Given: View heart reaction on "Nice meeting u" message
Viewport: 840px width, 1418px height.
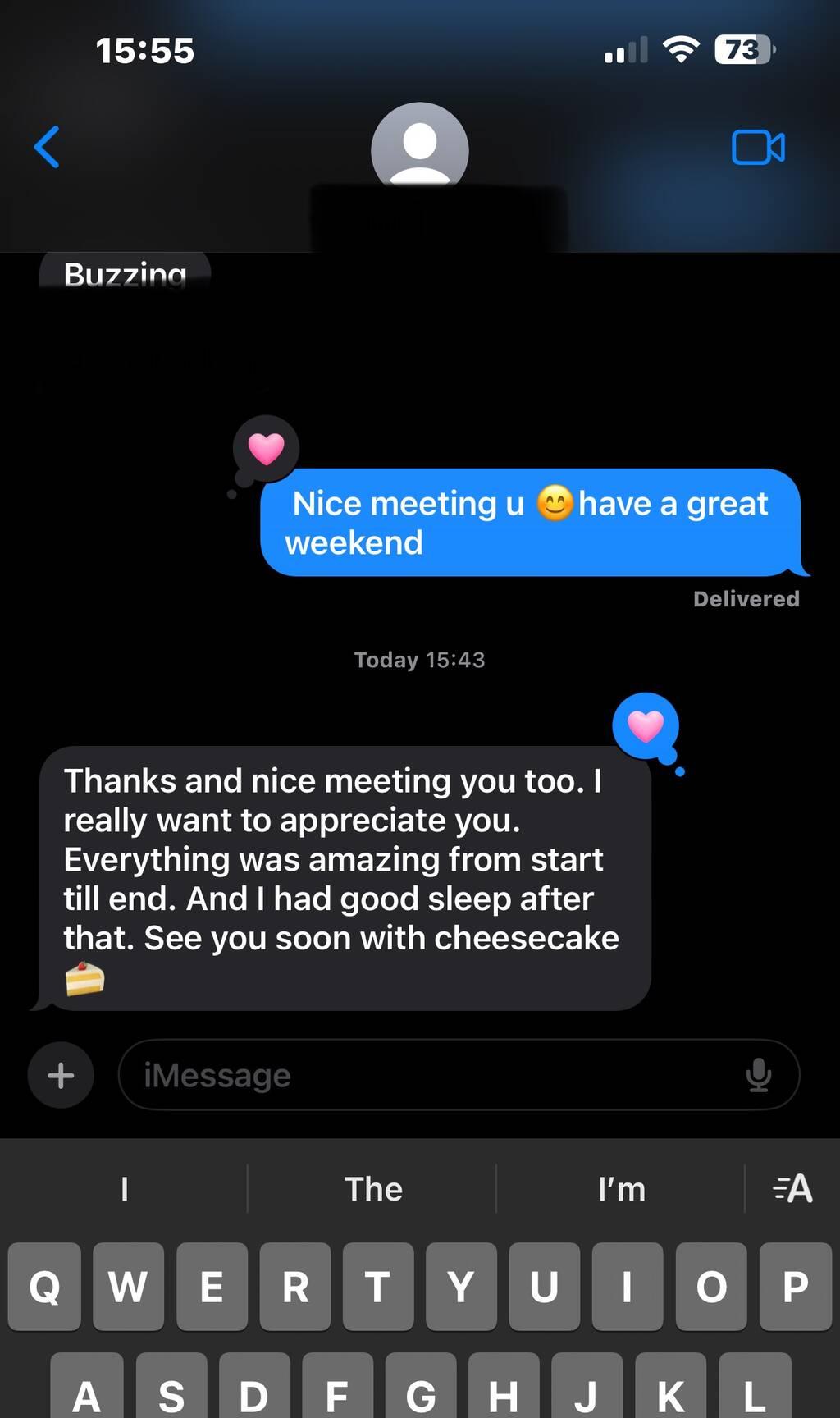Looking at the screenshot, I should (266, 449).
